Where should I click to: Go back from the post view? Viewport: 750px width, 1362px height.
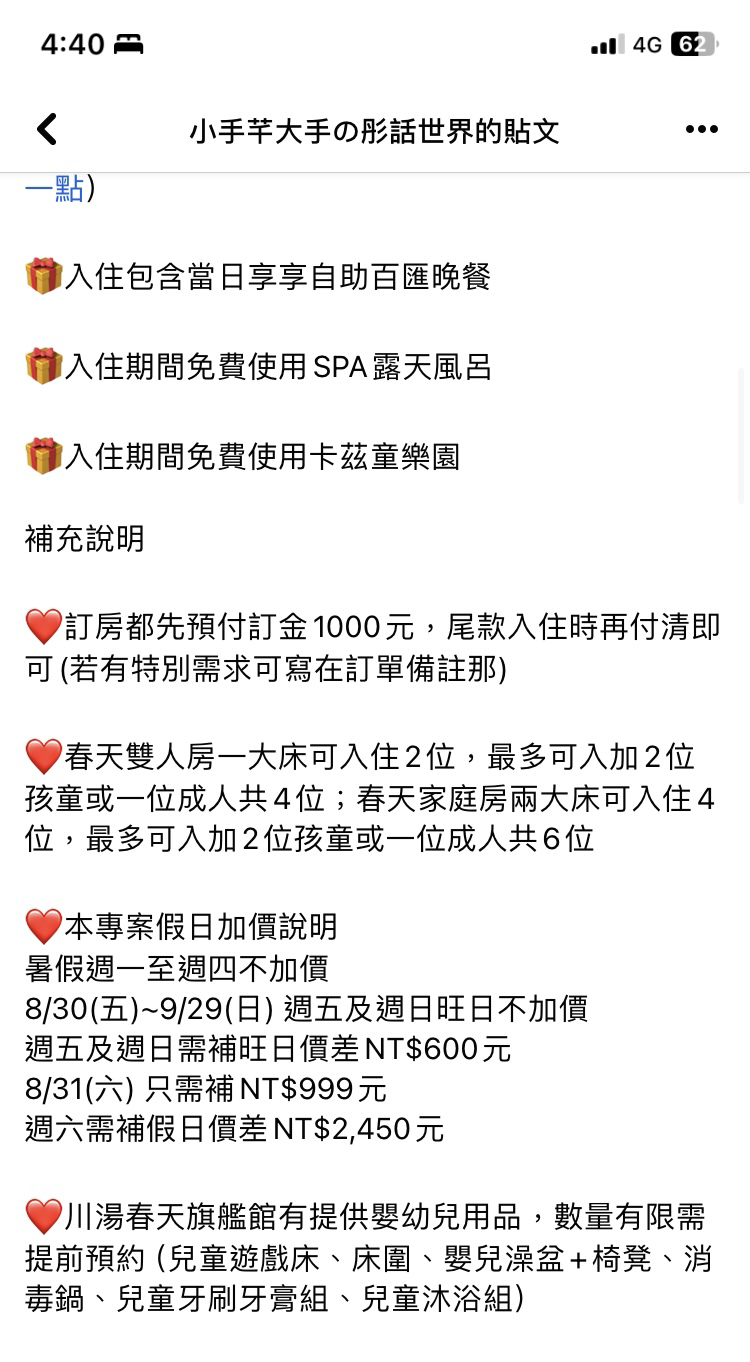tap(47, 130)
